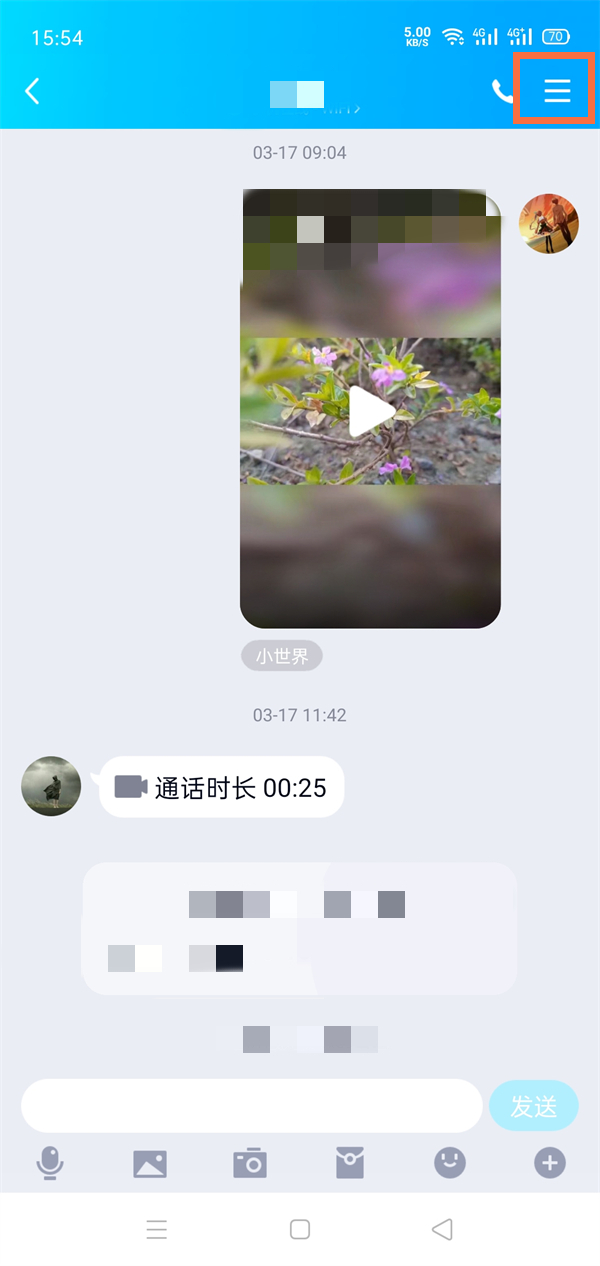Image resolution: width=600 pixels, height=1266 pixels.
Task: Open the red packet option
Action: point(350,1163)
